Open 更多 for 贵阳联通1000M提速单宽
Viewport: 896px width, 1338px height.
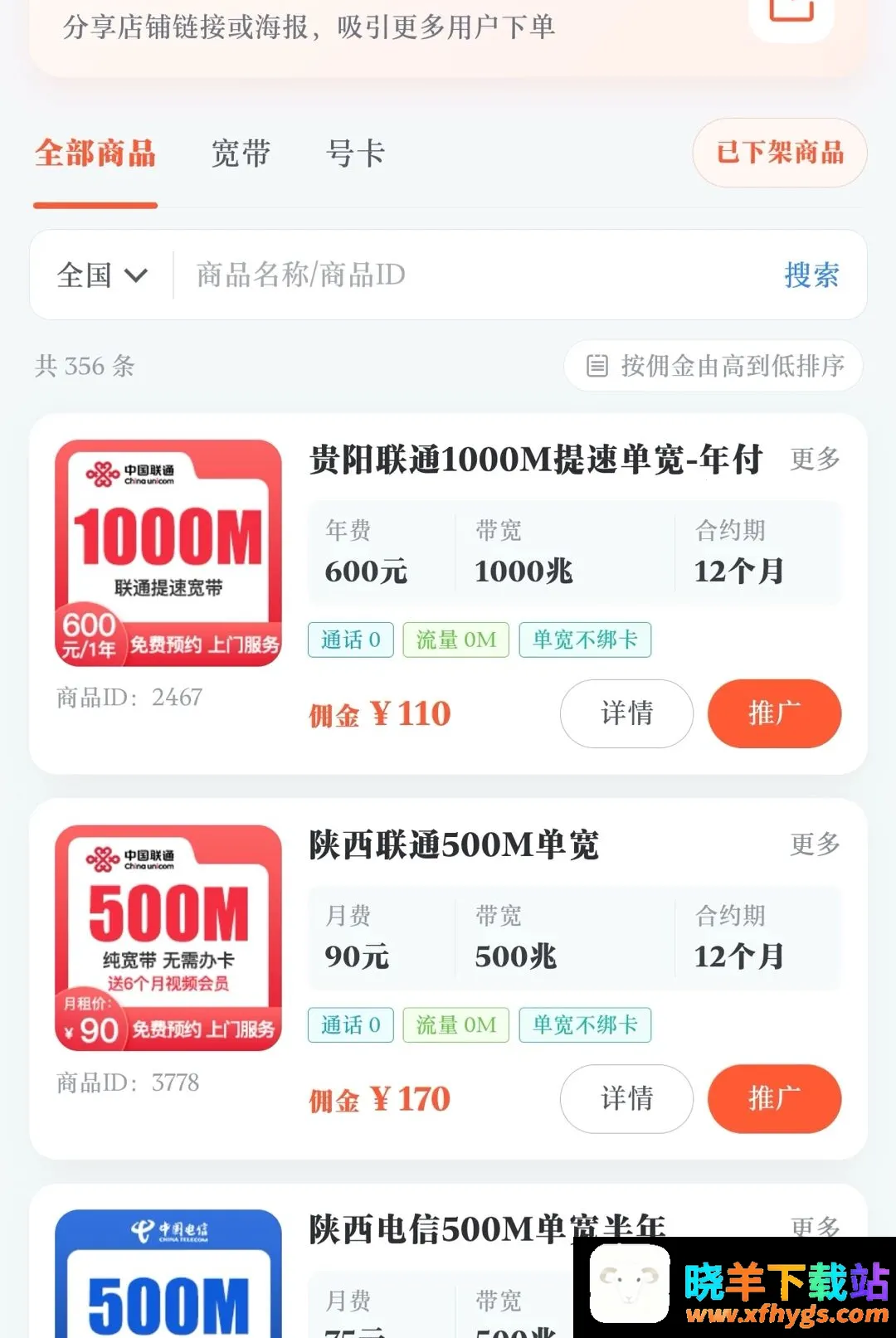(x=815, y=459)
